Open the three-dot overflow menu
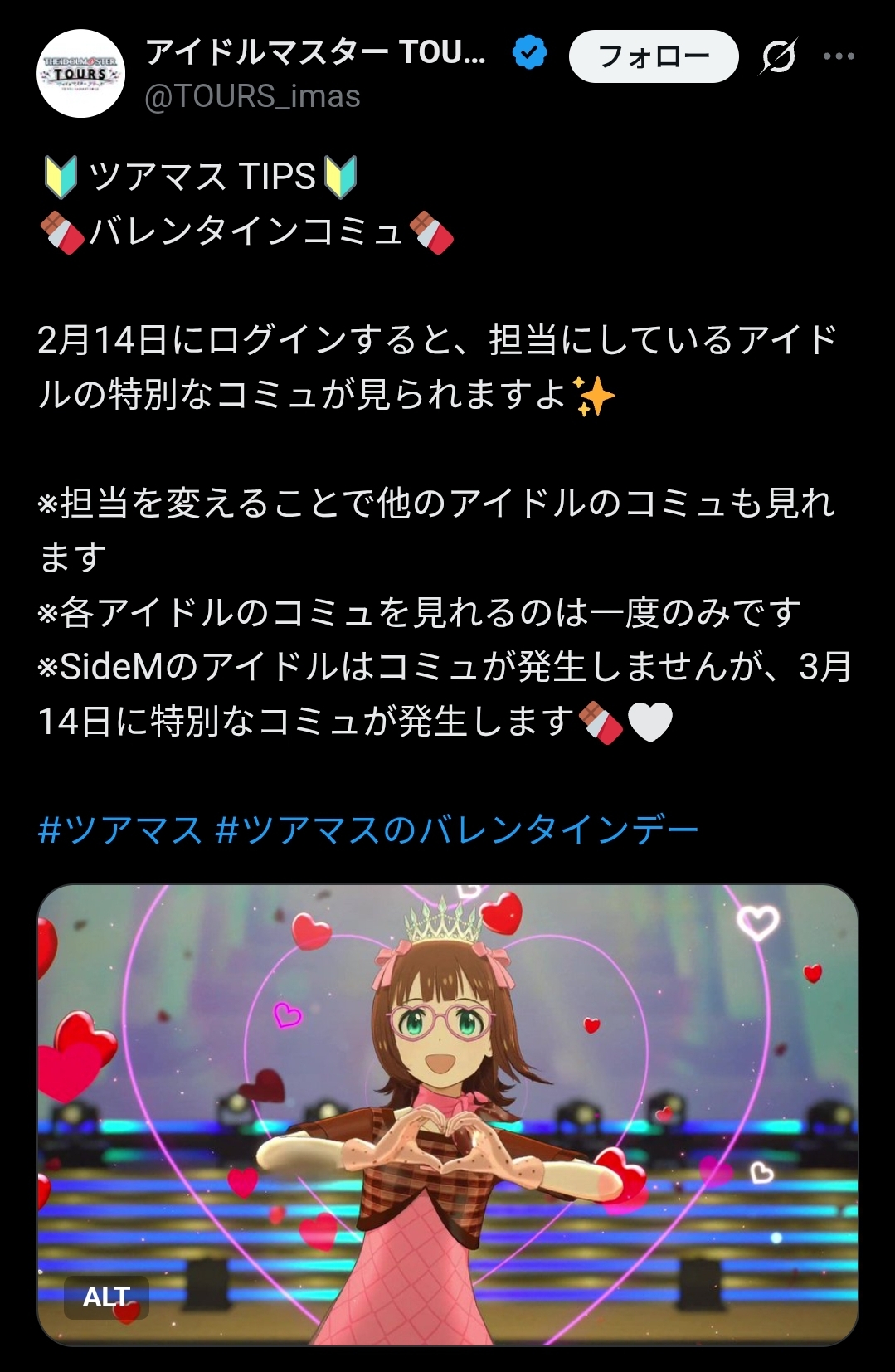 pos(839,56)
